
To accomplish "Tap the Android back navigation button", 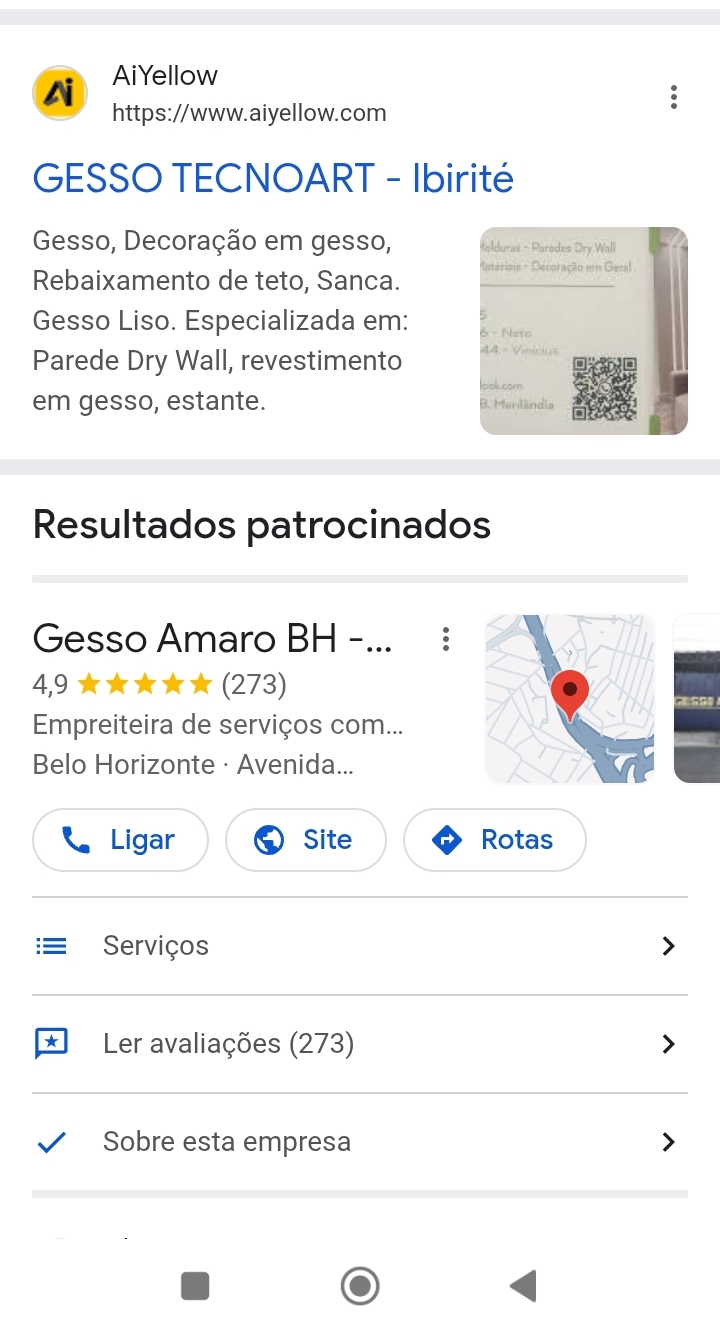I will 522,1286.
